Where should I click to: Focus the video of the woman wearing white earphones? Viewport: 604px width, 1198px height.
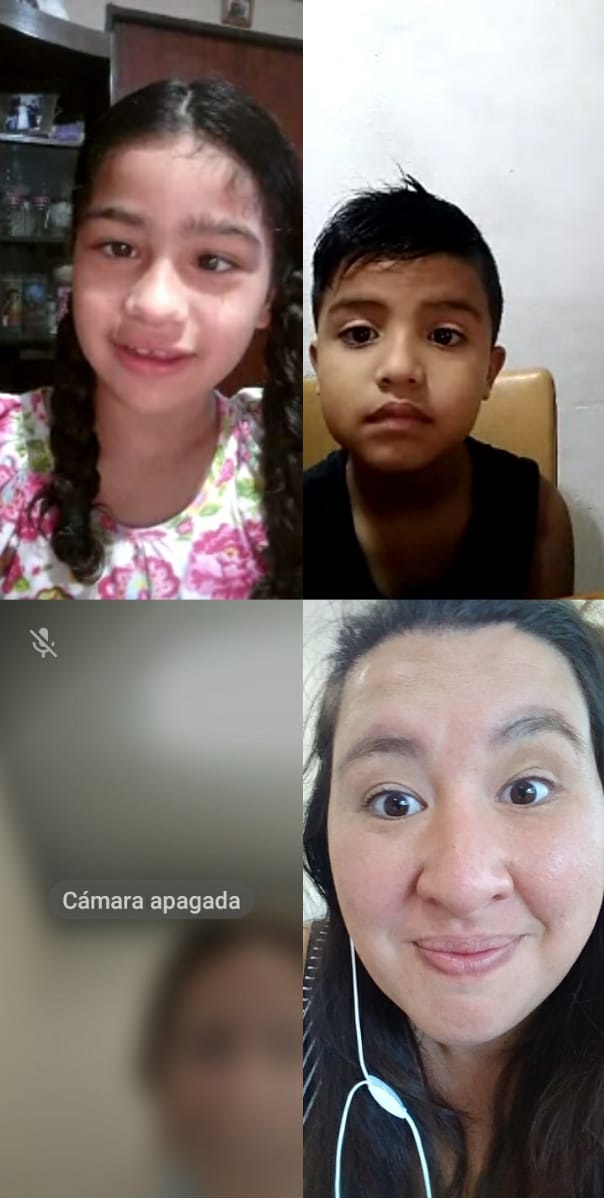point(453,899)
